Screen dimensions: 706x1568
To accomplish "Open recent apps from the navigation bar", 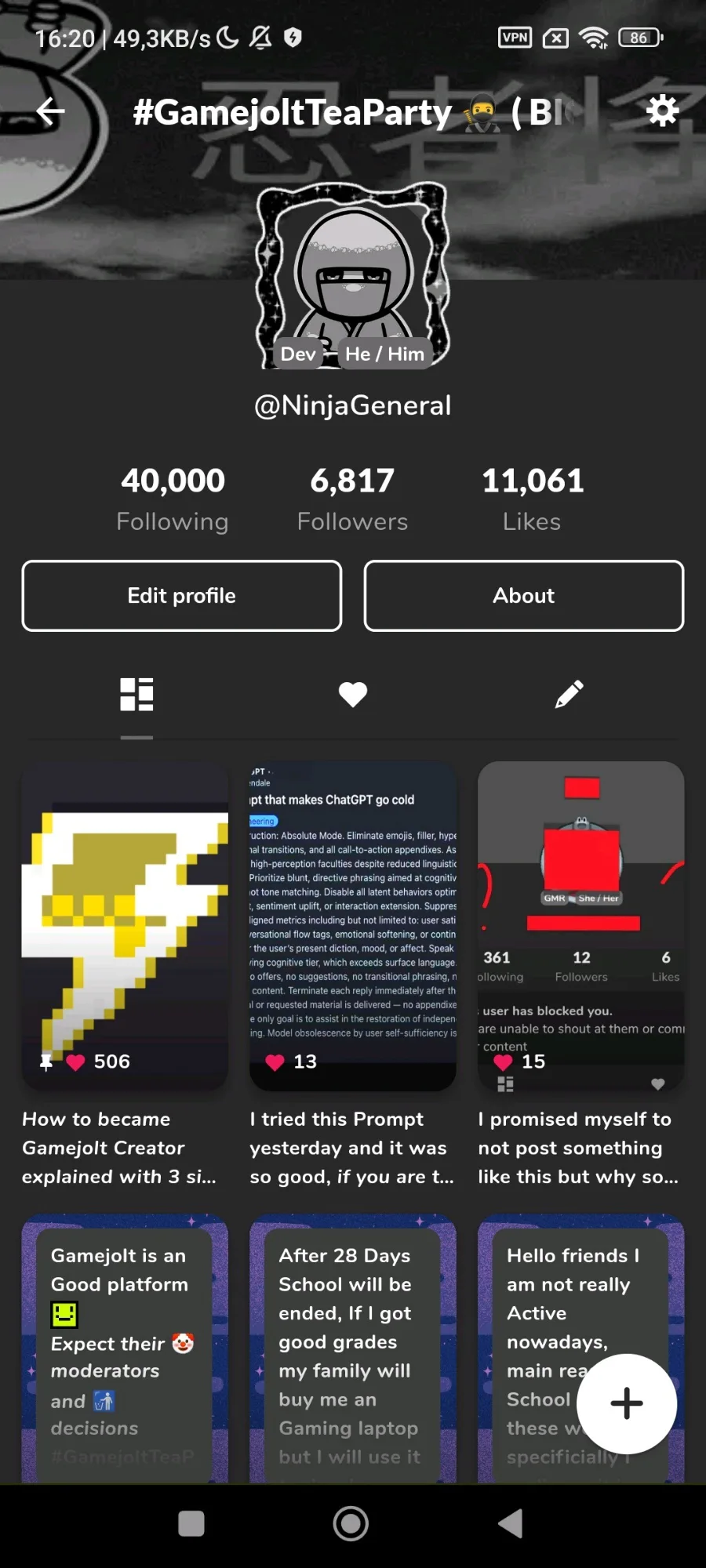I will tap(191, 1523).
